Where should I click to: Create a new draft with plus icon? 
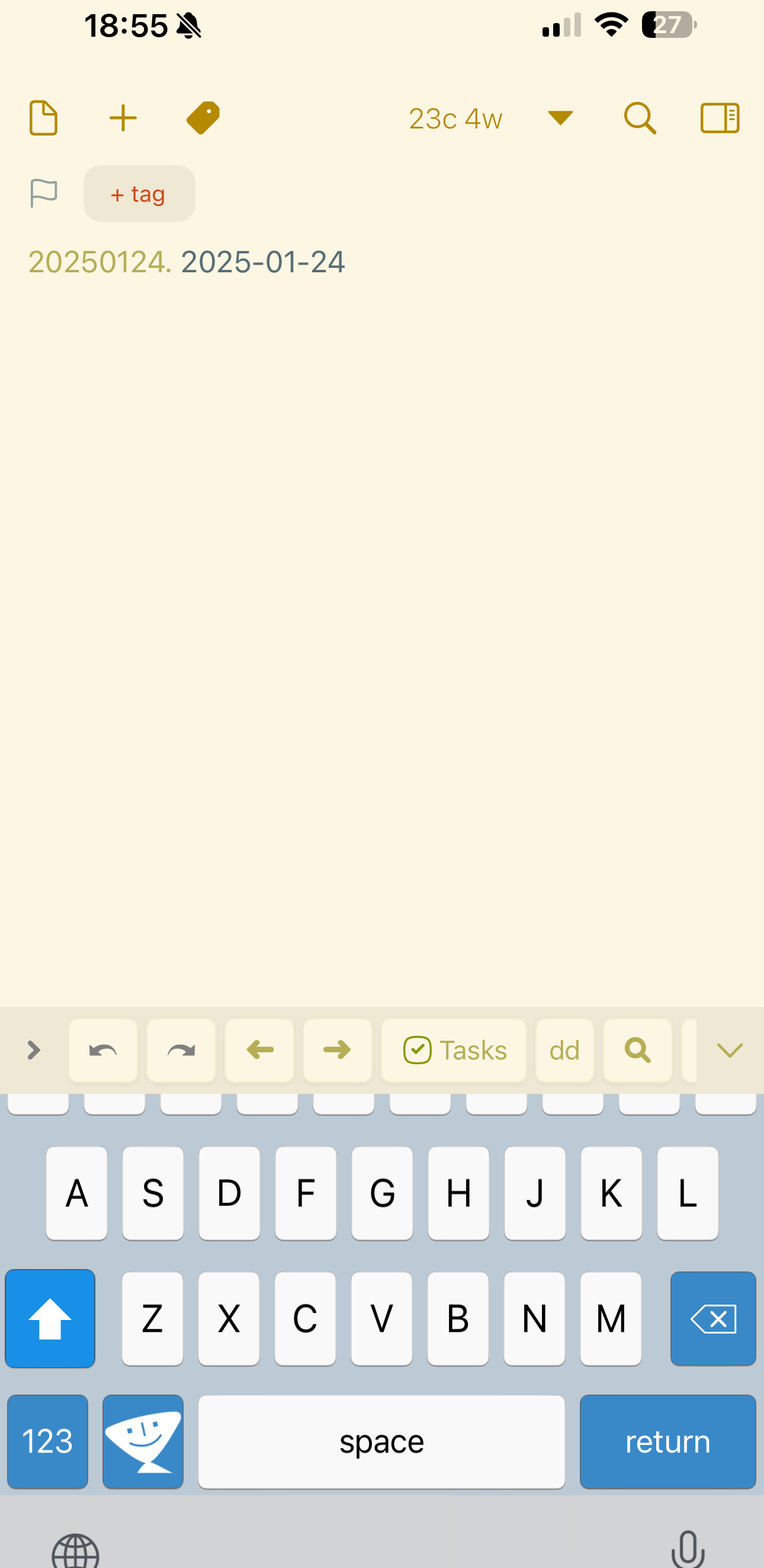(123, 118)
